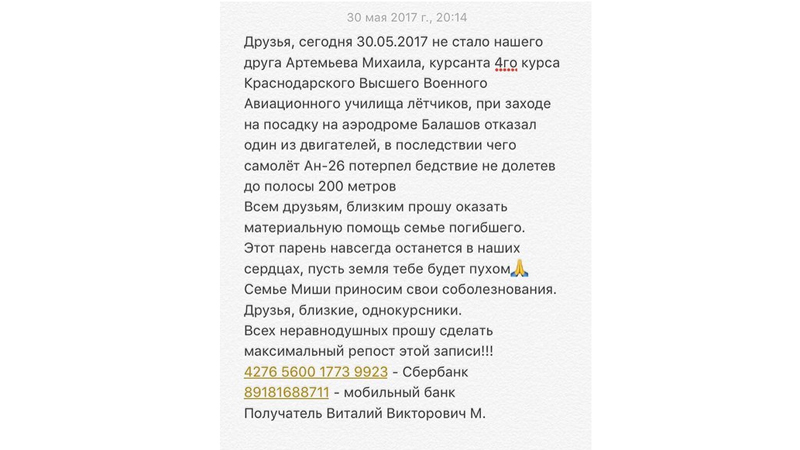This screenshot has height=450, width=800.
Task: Tap the card number 4276 5600 1773 9923
Action: pyautogui.click(x=315, y=372)
